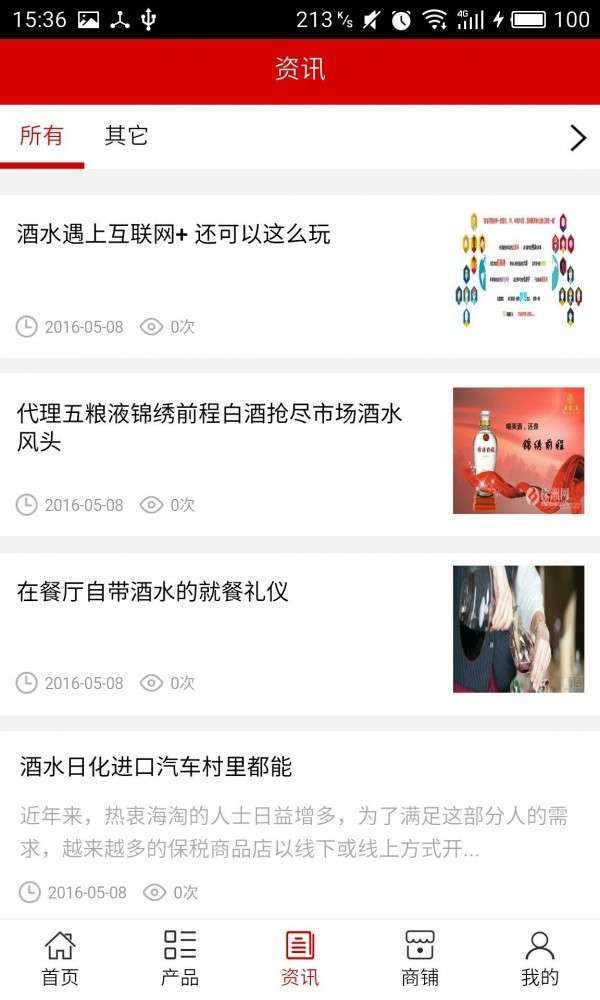Select the 资讯 bottom tab

[x=300, y=958]
